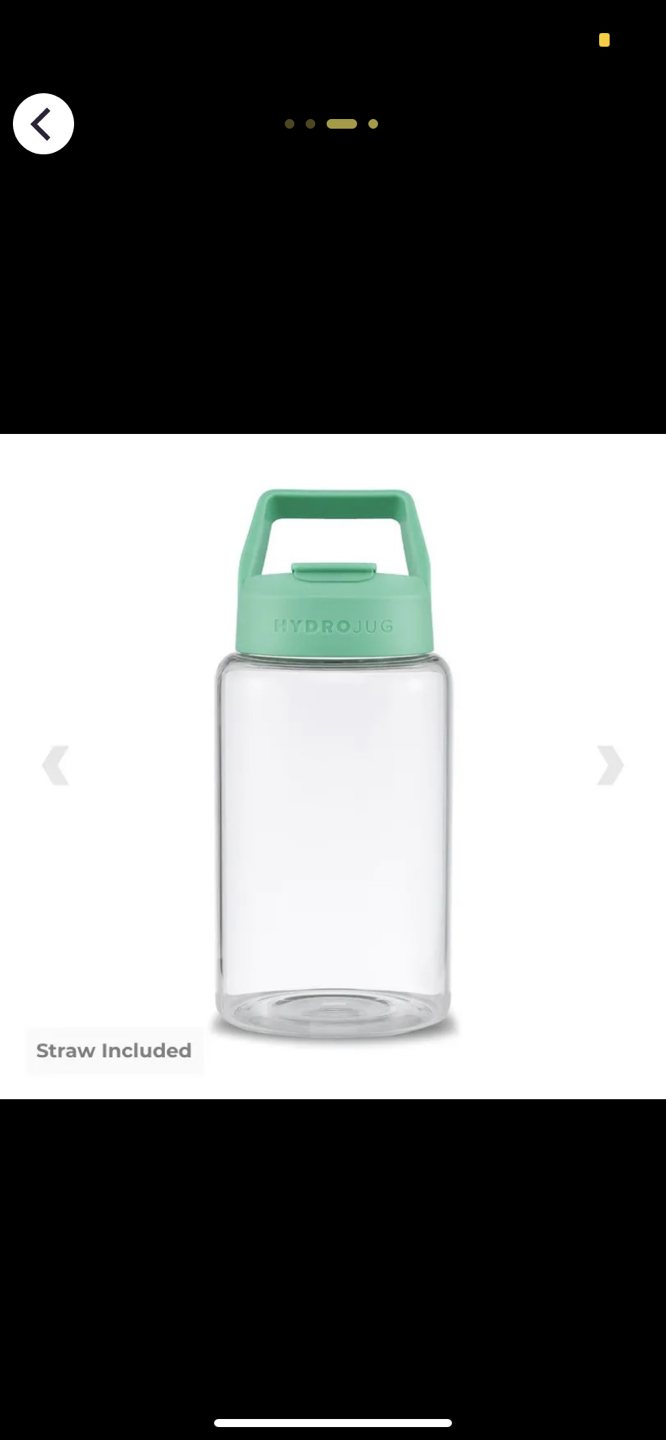Go back using the arrow button
Image resolution: width=666 pixels, height=1440 pixels.
[43, 124]
